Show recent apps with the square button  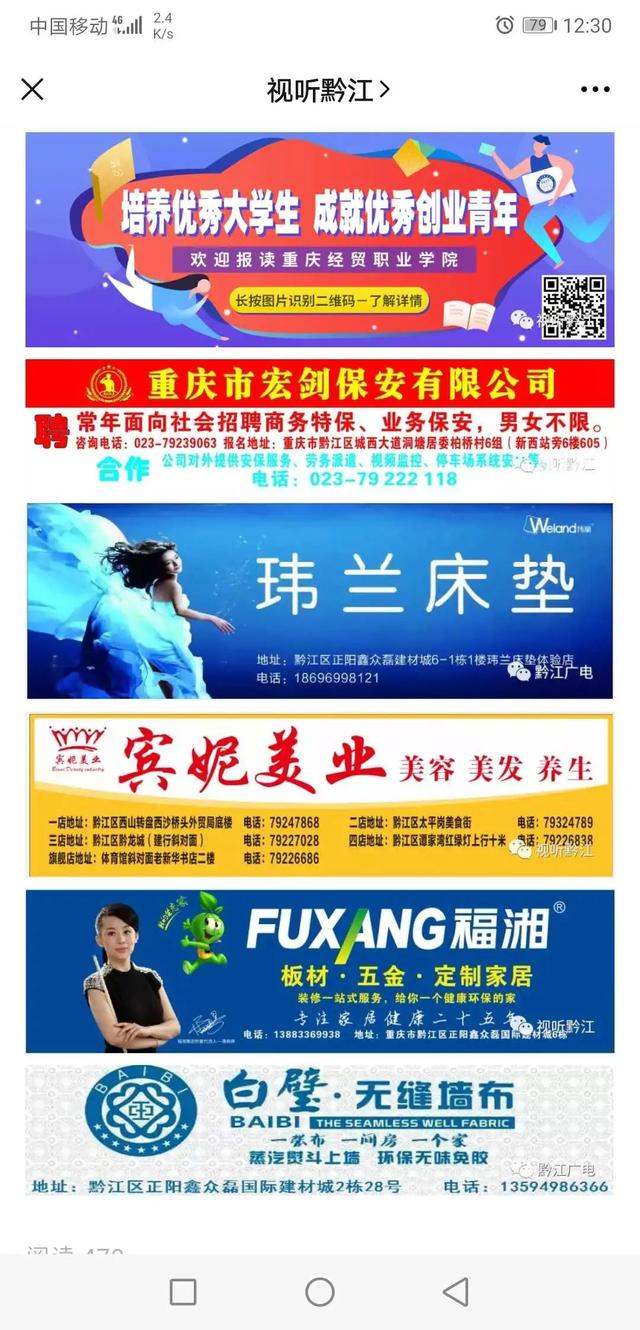(183, 1292)
